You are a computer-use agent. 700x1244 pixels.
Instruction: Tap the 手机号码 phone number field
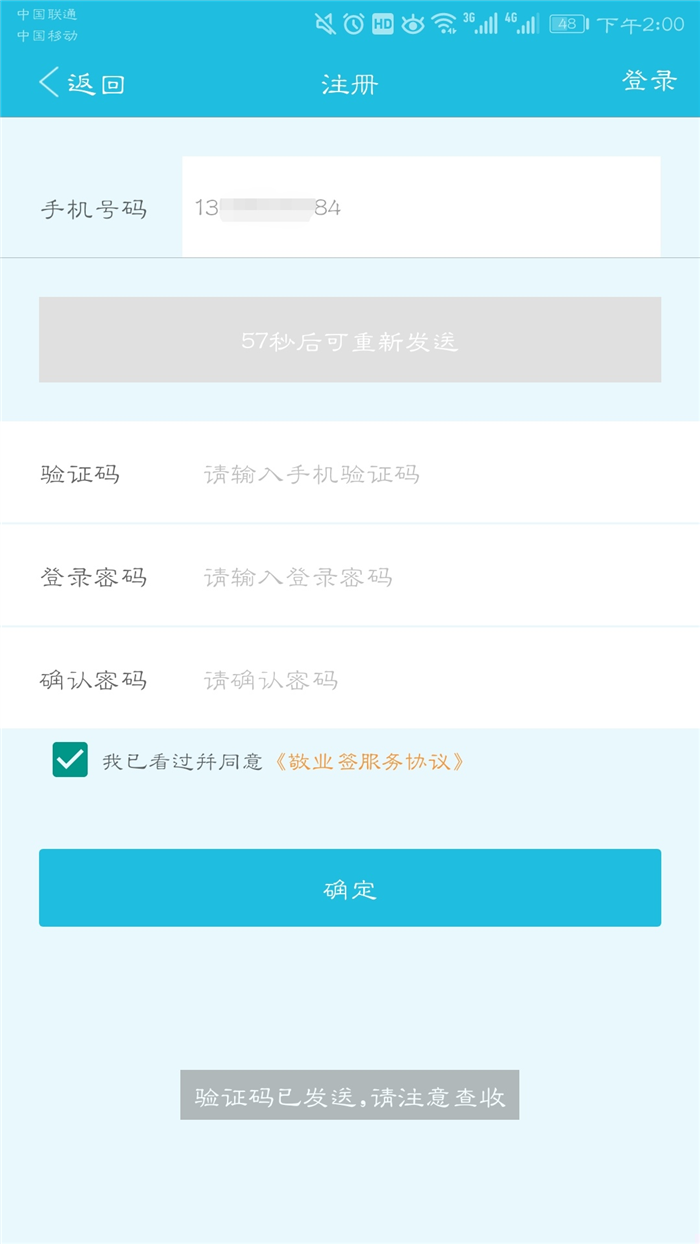coord(420,207)
